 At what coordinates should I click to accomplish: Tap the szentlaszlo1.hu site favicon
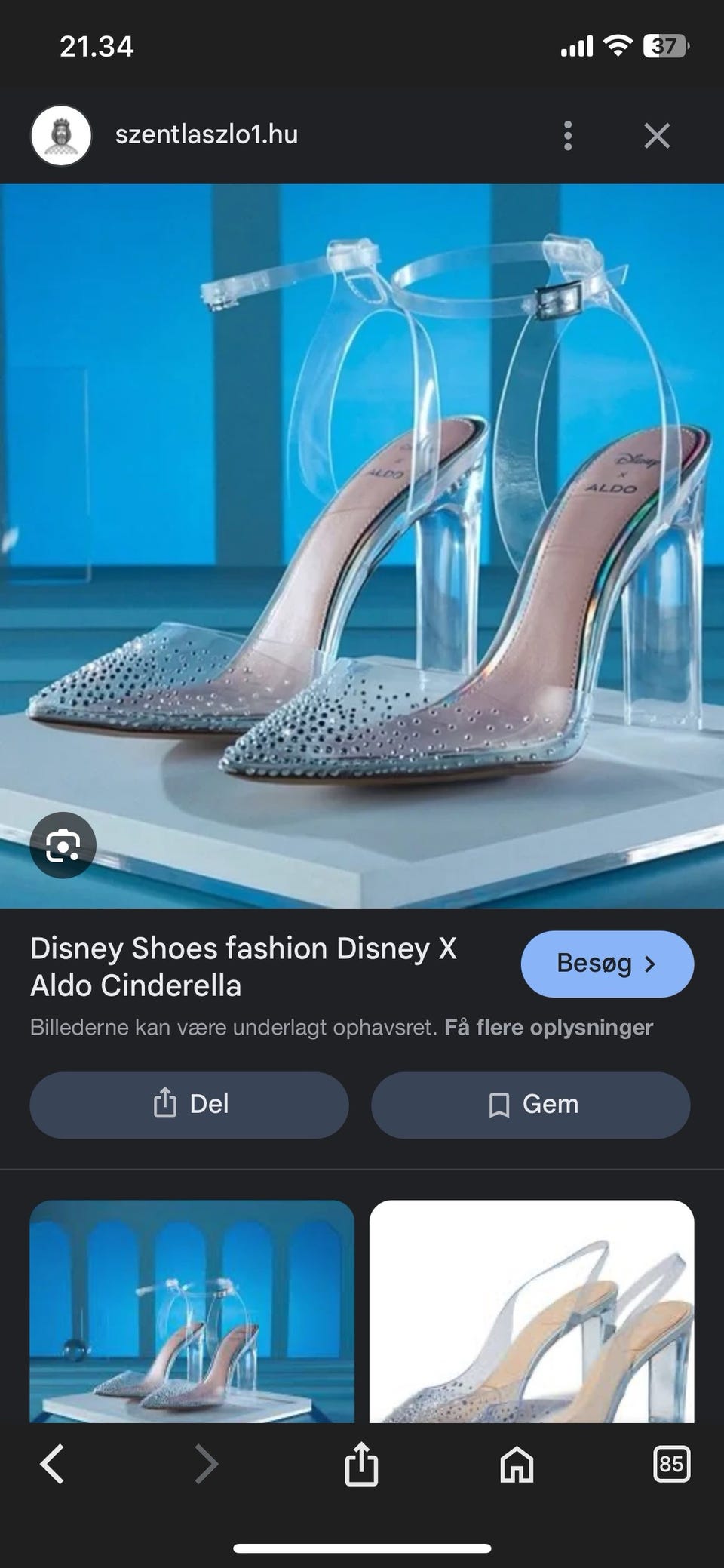pyautogui.click(x=63, y=135)
